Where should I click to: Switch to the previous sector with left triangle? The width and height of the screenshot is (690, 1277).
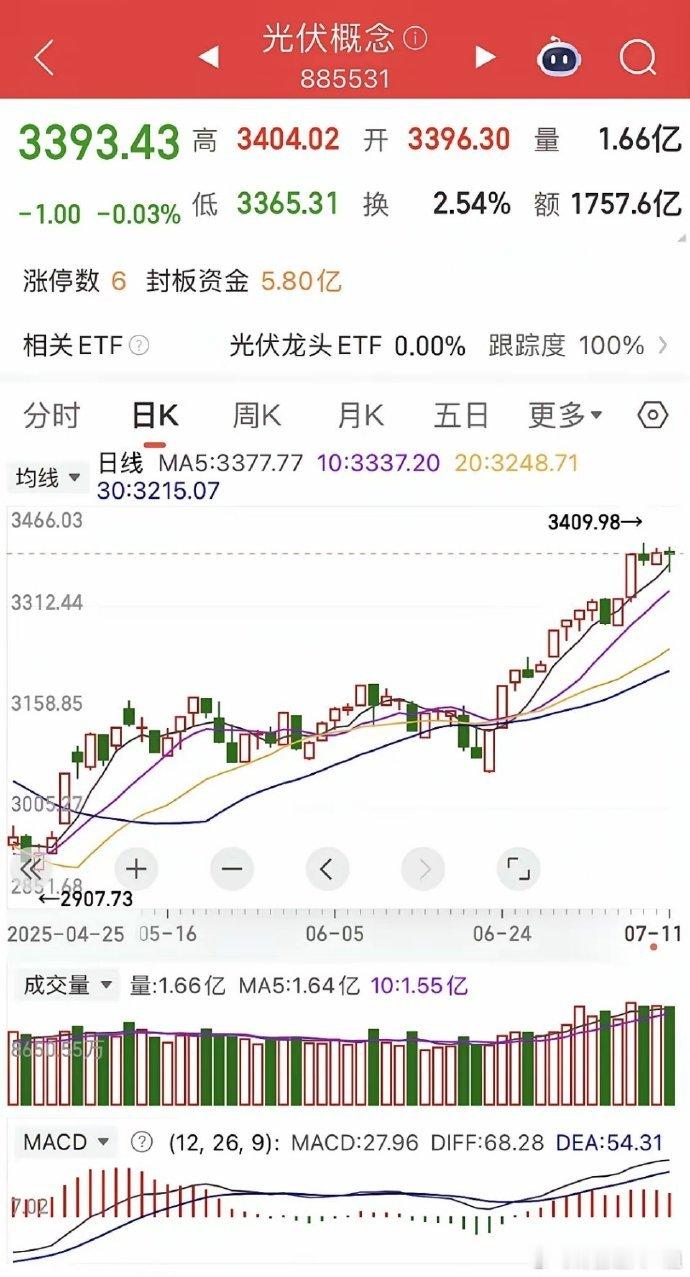pyautogui.click(x=208, y=57)
